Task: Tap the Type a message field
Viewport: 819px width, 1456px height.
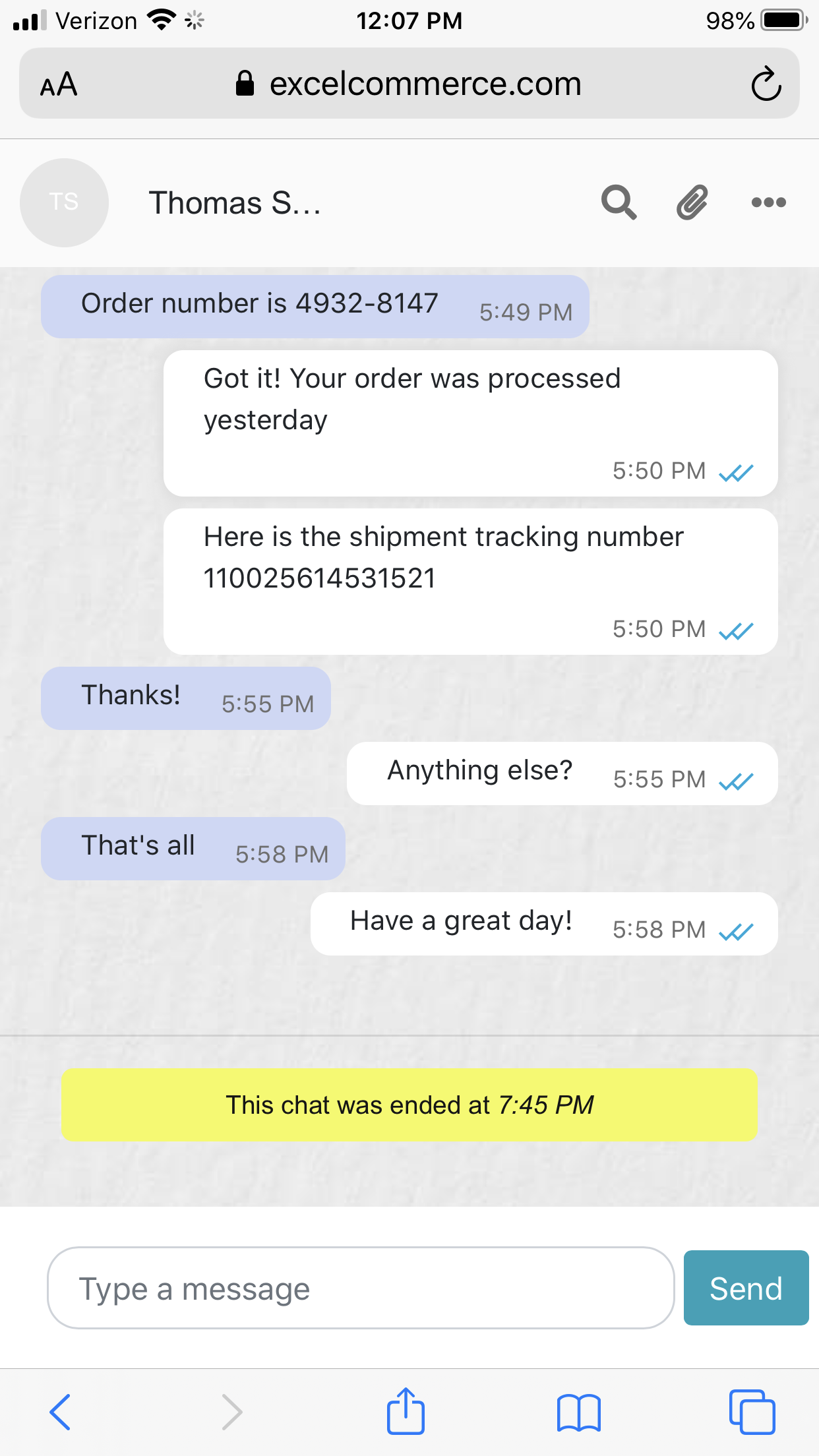Action: (361, 1288)
